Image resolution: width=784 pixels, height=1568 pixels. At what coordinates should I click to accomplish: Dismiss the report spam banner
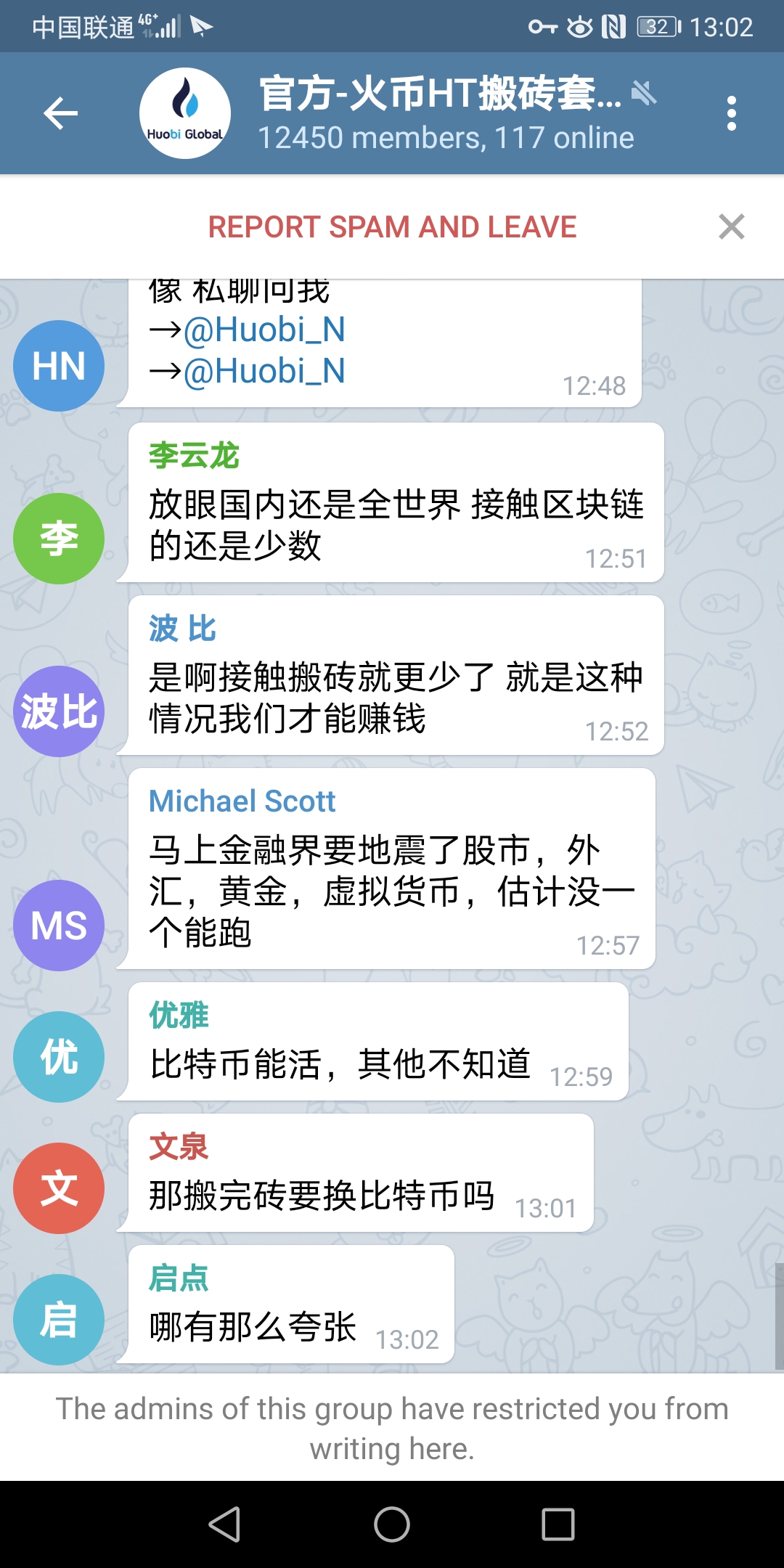(731, 226)
